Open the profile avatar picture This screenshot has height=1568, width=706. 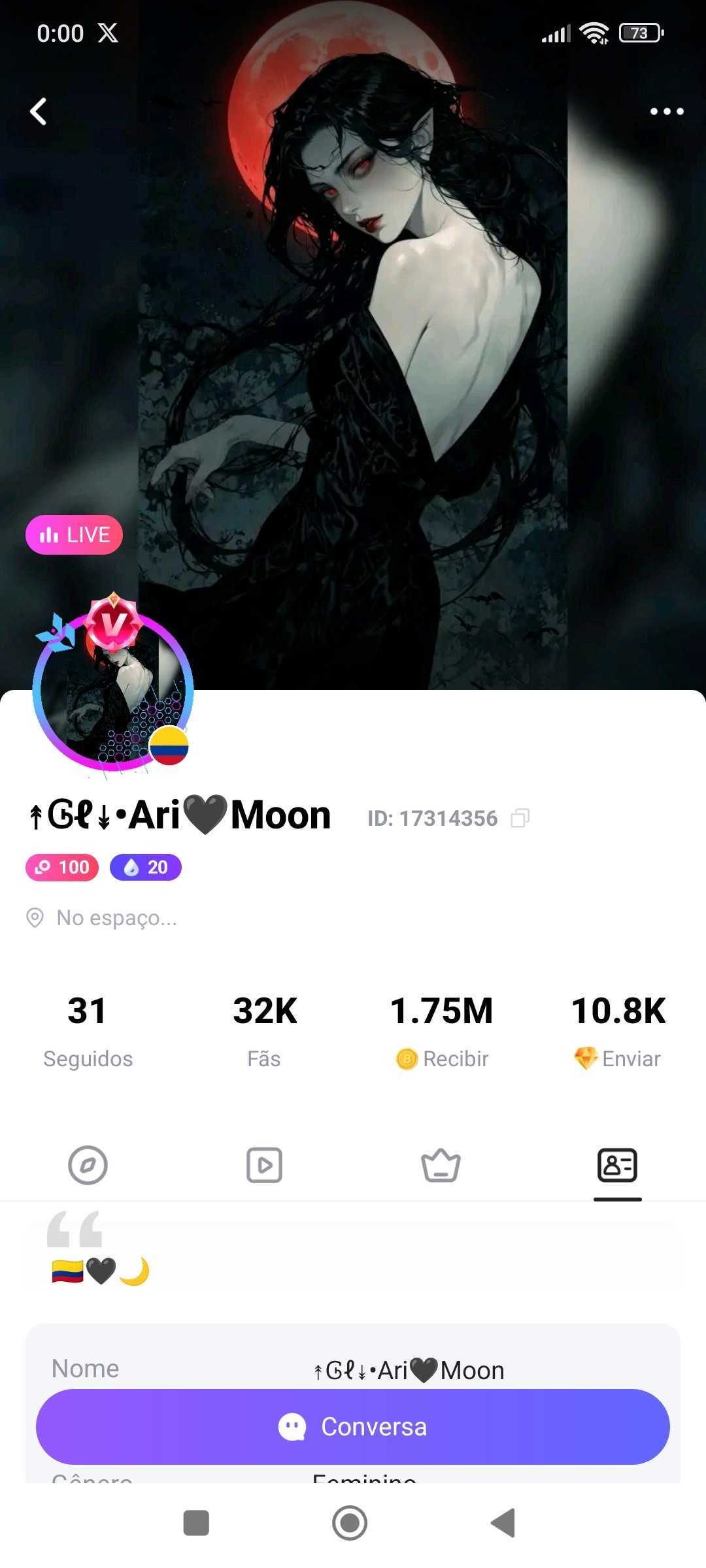click(x=113, y=691)
